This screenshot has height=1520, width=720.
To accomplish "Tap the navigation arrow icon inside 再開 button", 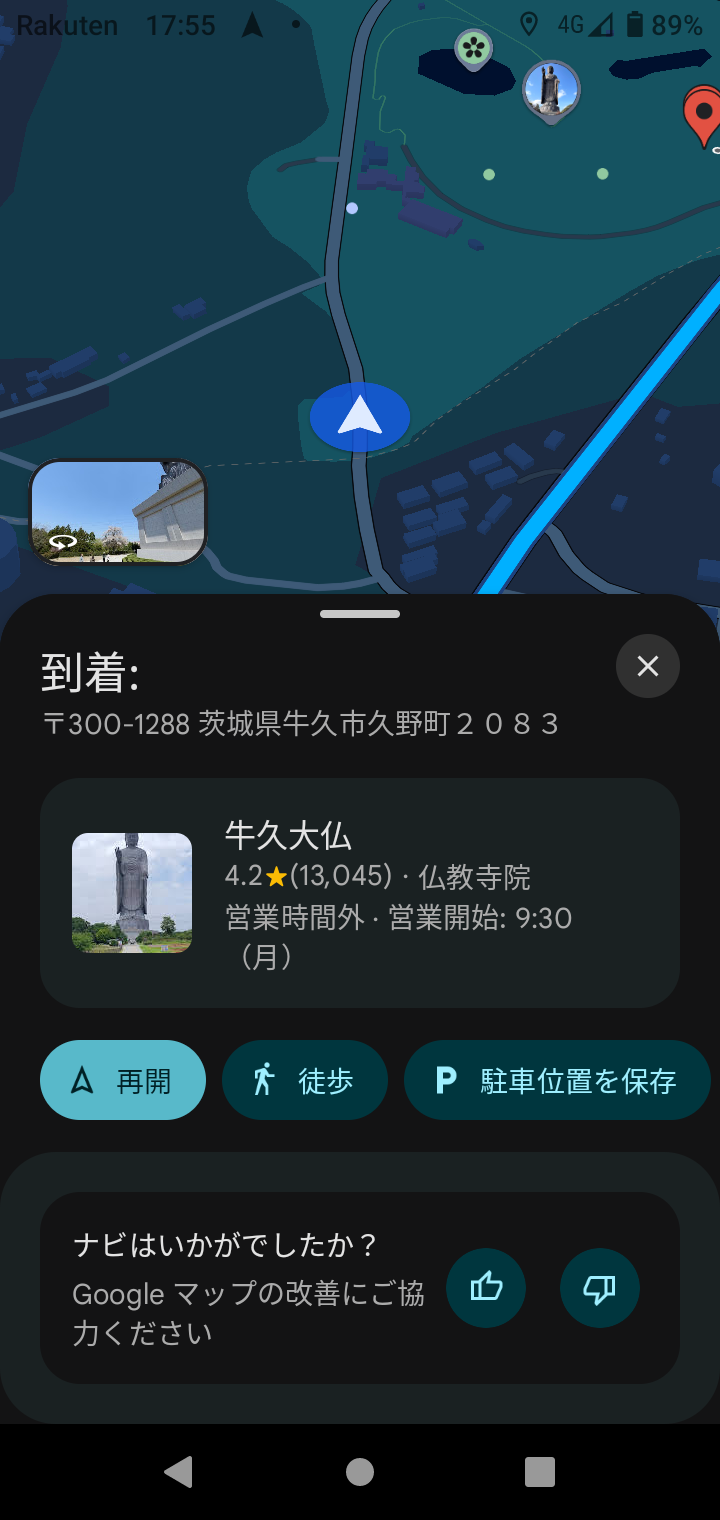I will 83,1080.
